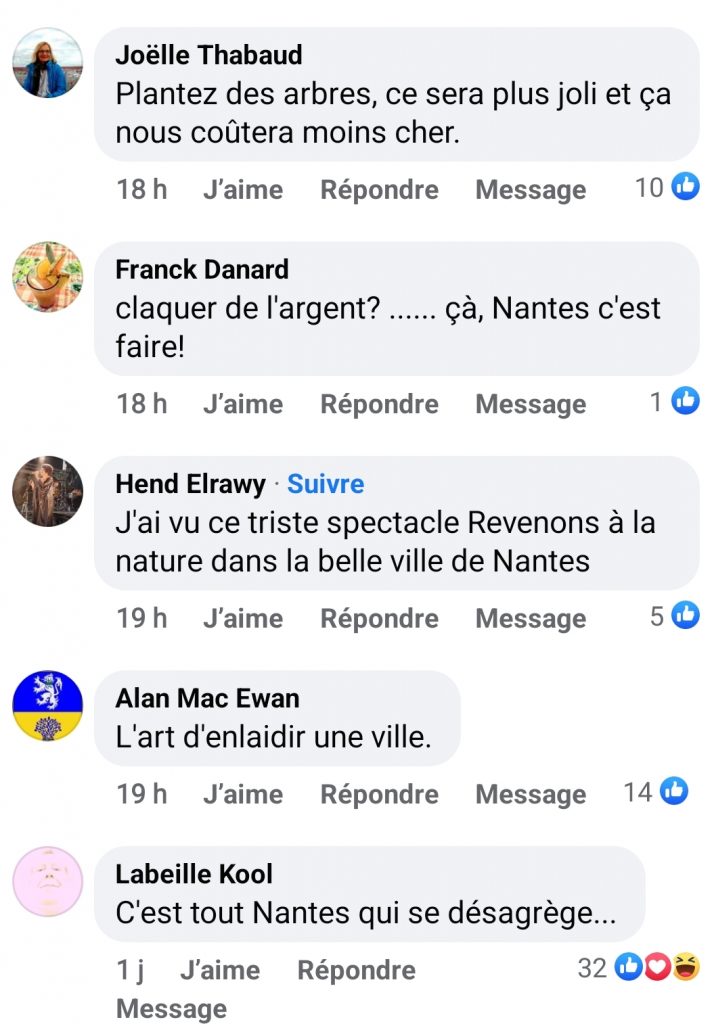Open Joëlle Thabaud's profile picture
The width and height of the screenshot is (714, 1024).
click(48, 62)
